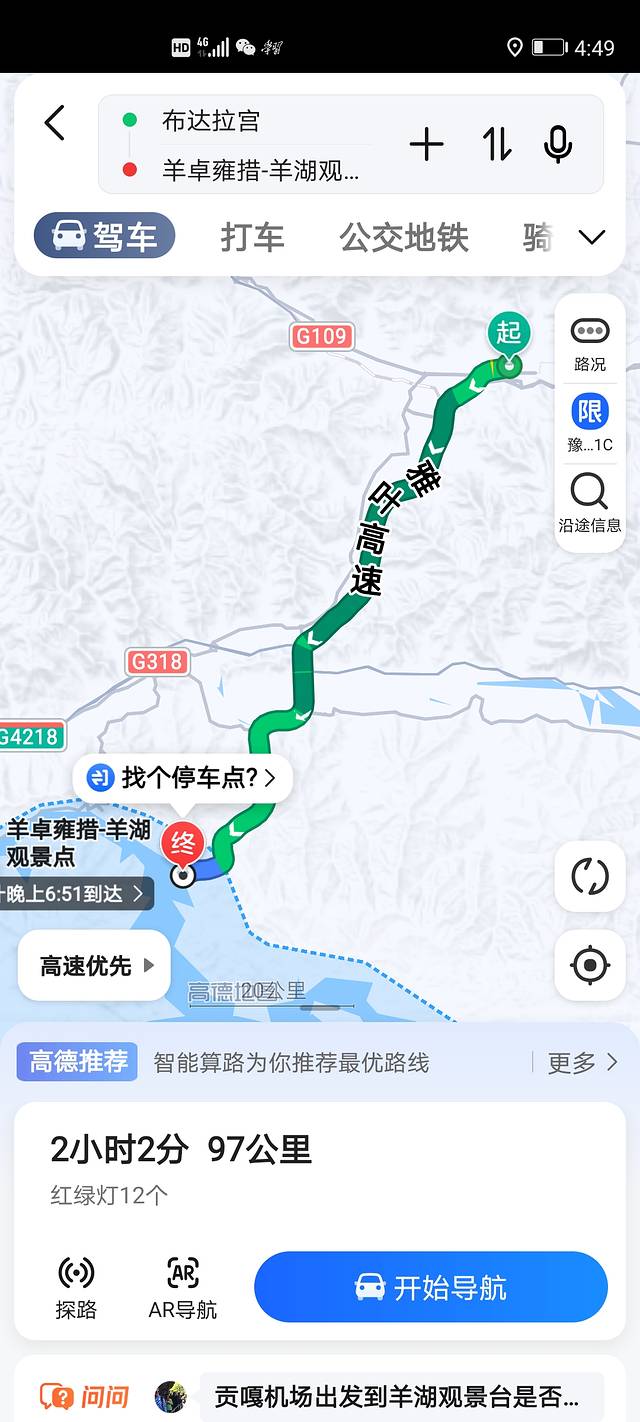Tap 找个停车点 parking suggestion
The width and height of the screenshot is (640, 1422).
(x=183, y=778)
